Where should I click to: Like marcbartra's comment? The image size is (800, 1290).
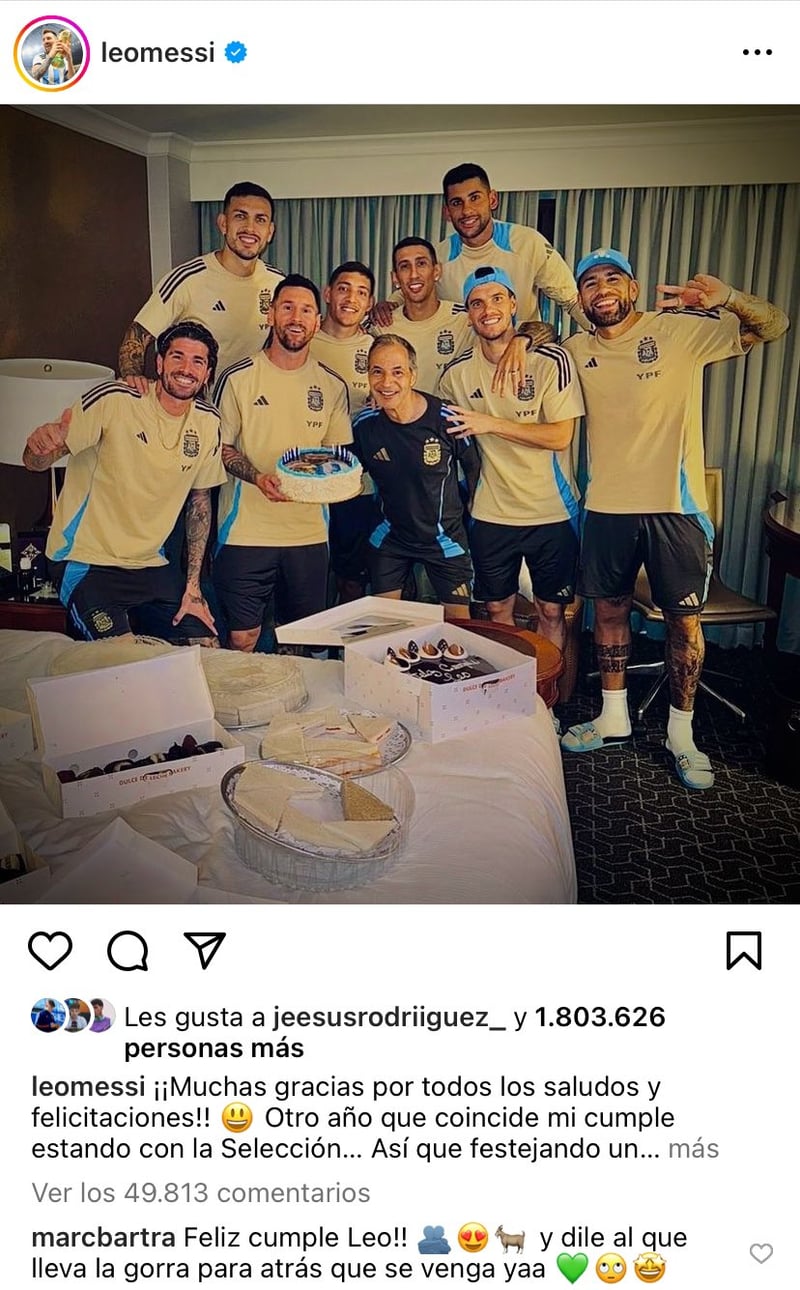point(761,1253)
